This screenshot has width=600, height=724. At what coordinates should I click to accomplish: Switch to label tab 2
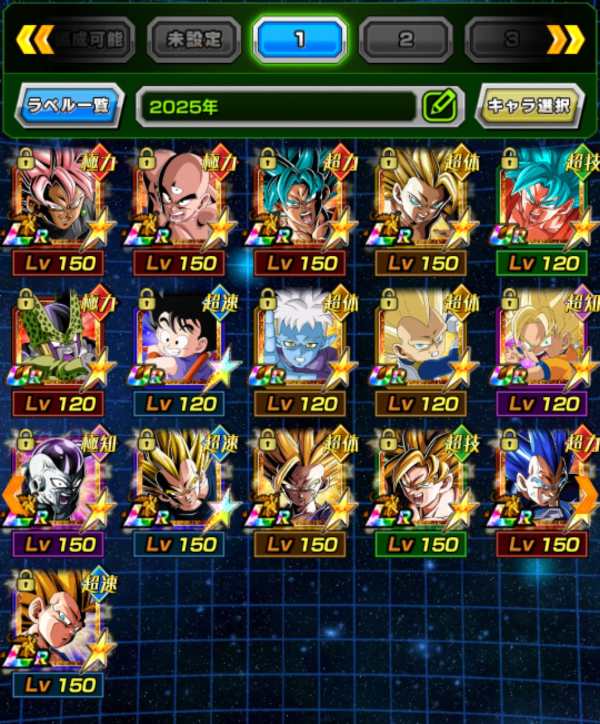point(406,41)
